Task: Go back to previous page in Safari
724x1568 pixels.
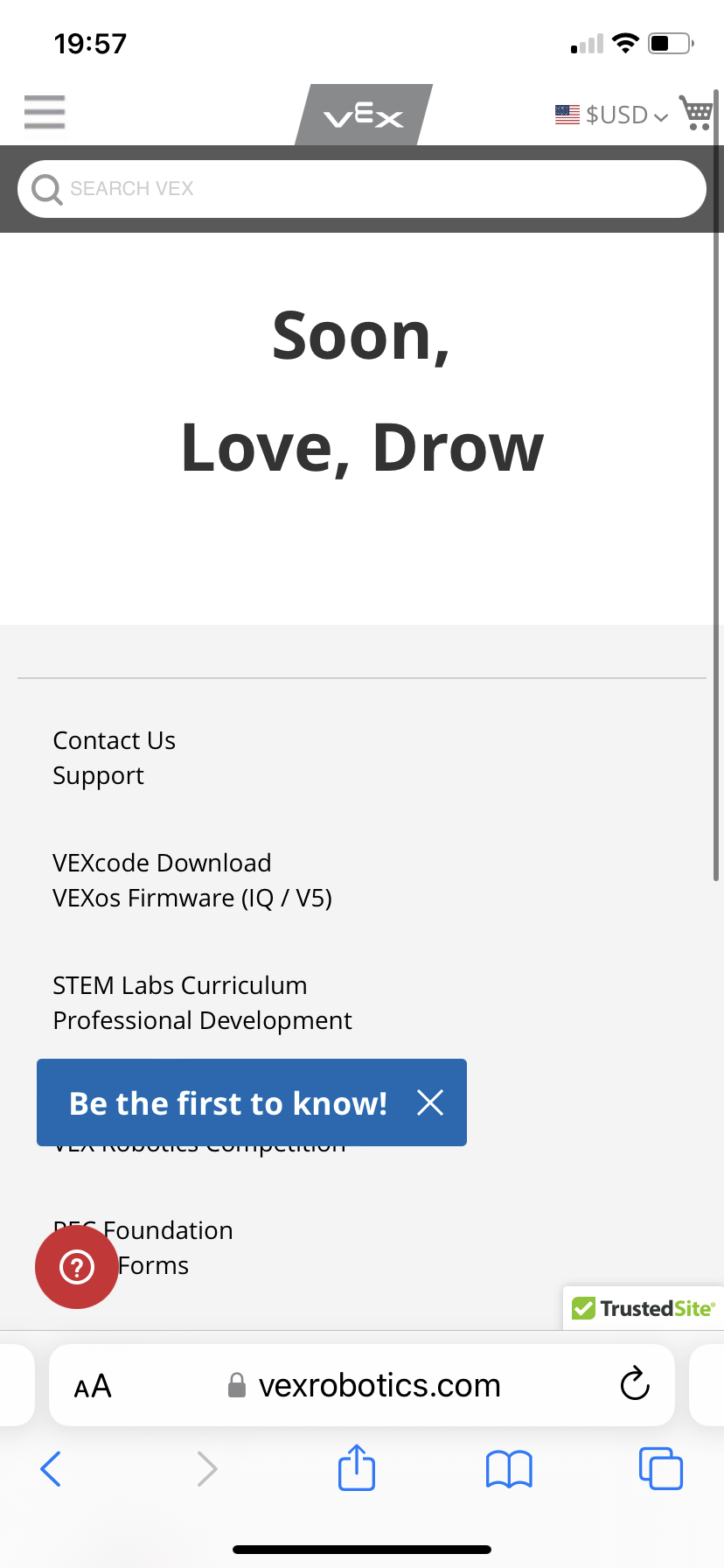Action: (51, 1468)
